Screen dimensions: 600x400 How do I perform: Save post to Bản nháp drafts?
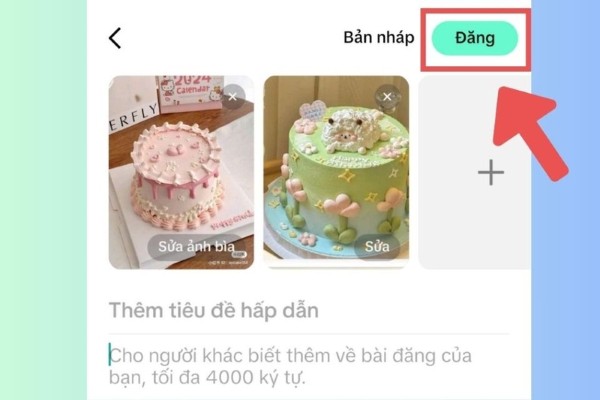[378, 38]
